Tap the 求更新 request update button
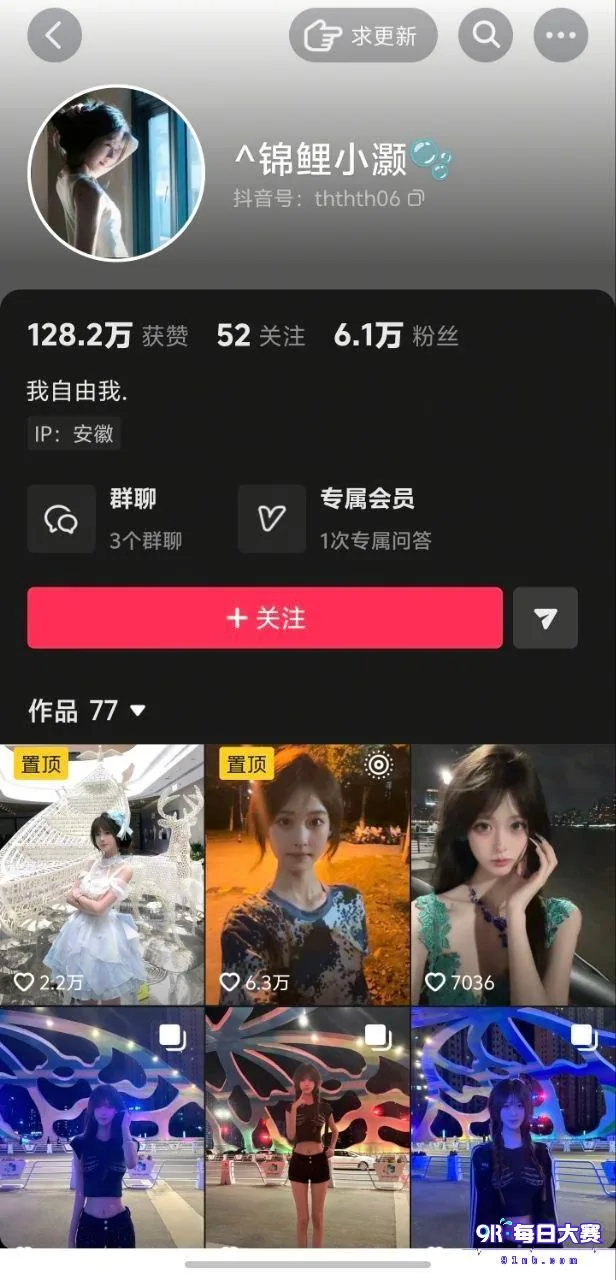 (364, 36)
